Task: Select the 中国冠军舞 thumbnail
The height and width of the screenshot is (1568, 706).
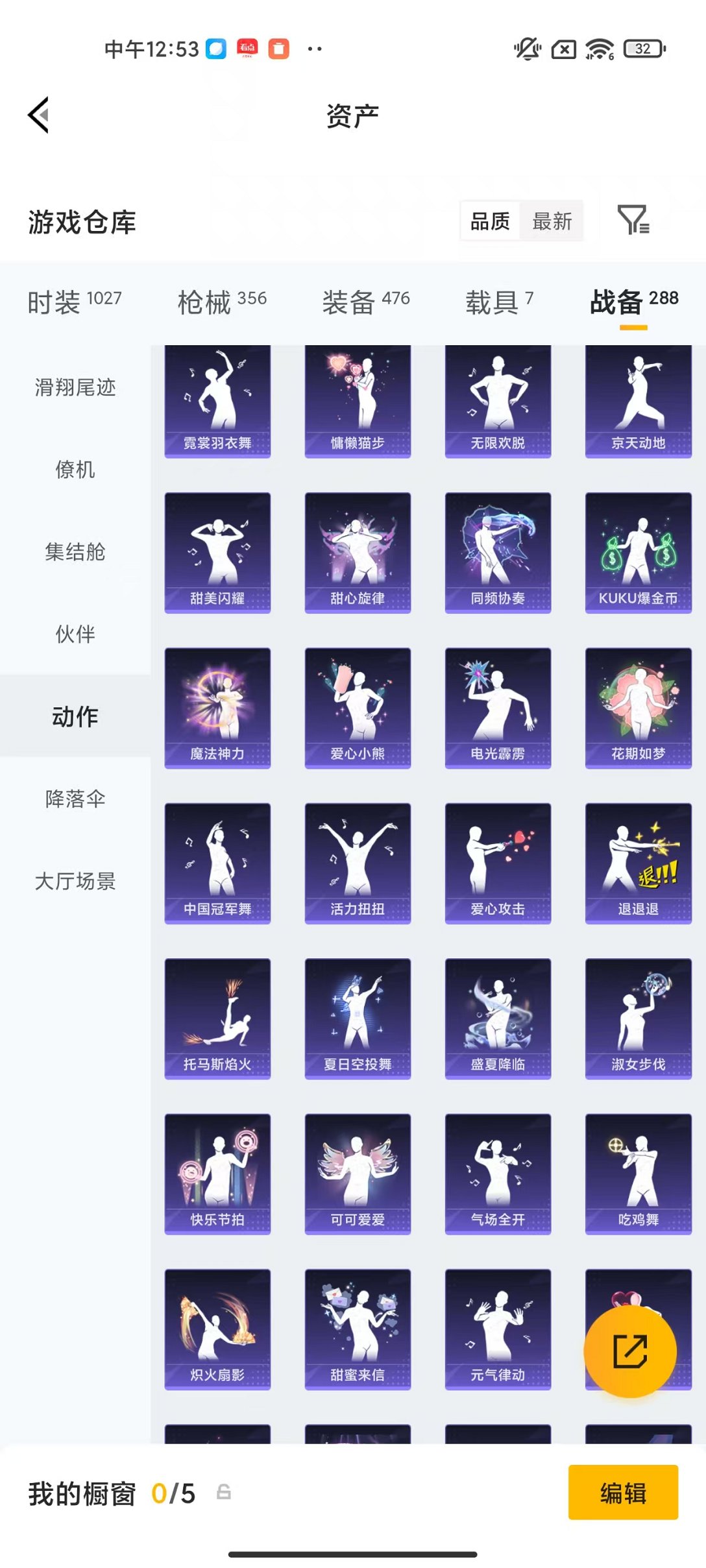Action: coord(218,863)
